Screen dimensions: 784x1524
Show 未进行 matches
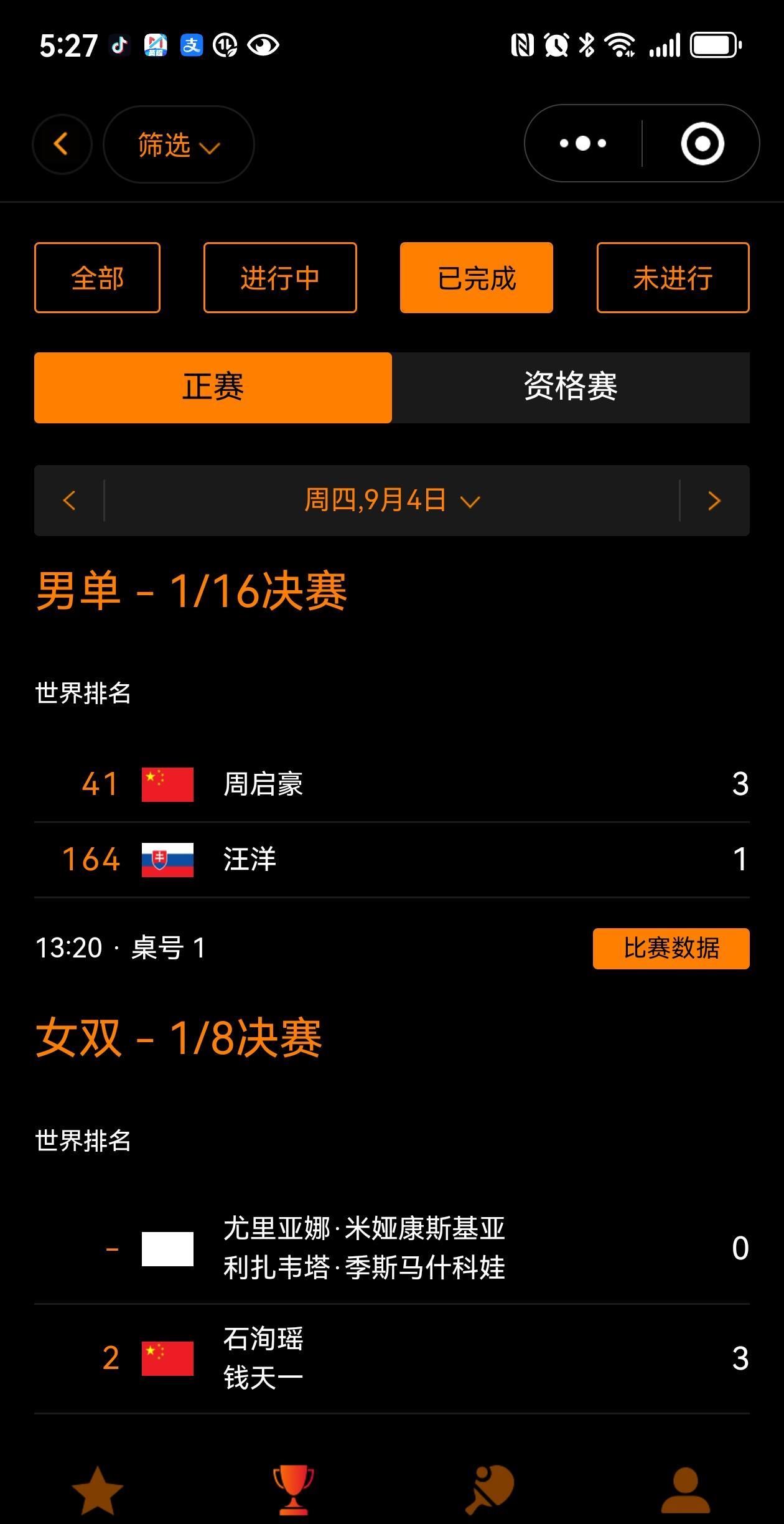coord(673,278)
